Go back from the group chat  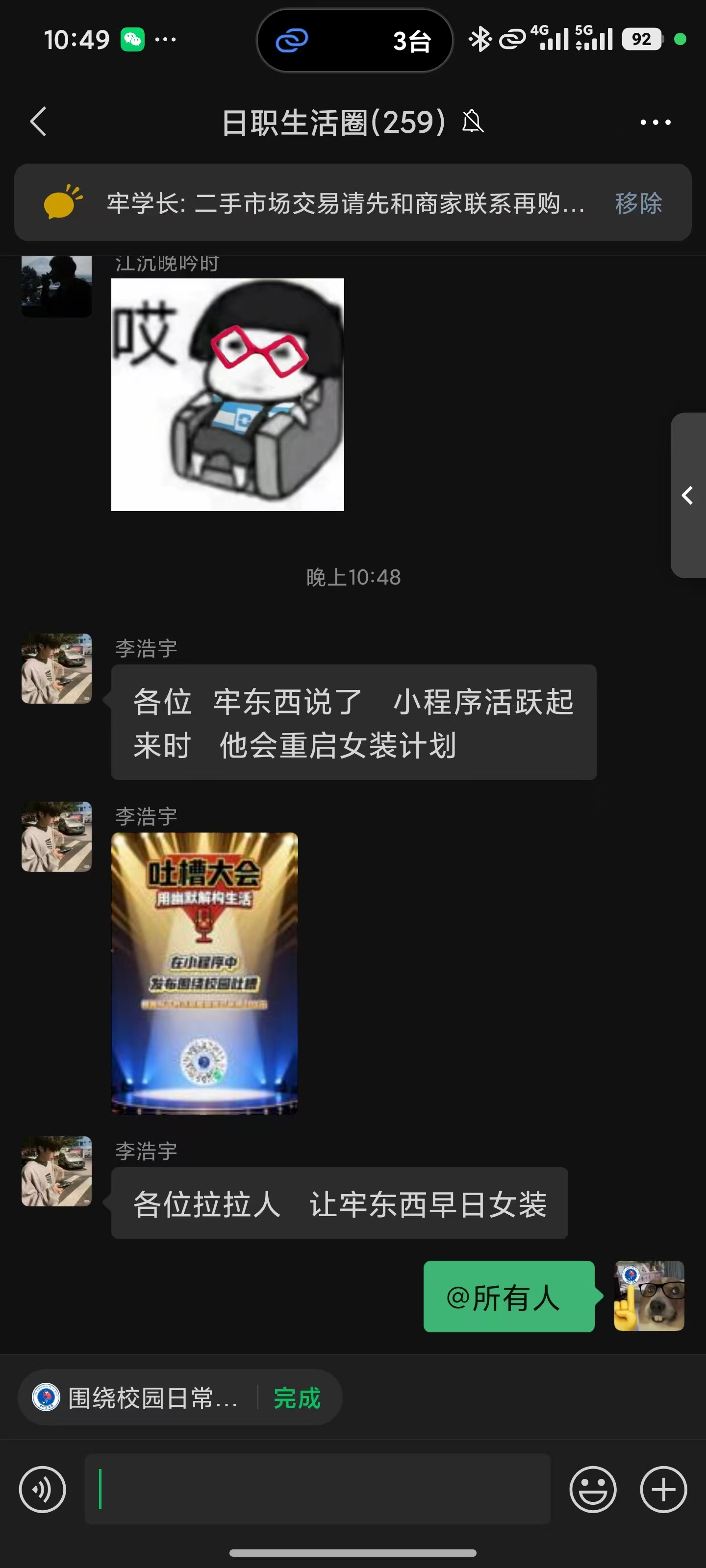point(38,122)
